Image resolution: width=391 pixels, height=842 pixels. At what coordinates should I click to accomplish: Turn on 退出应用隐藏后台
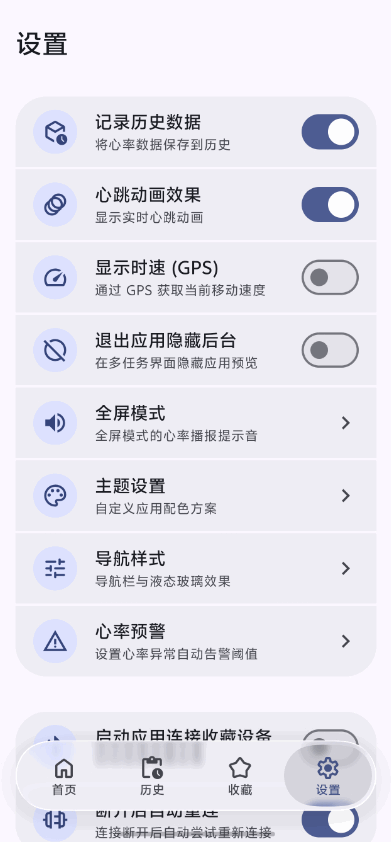(x=330, y=350)
